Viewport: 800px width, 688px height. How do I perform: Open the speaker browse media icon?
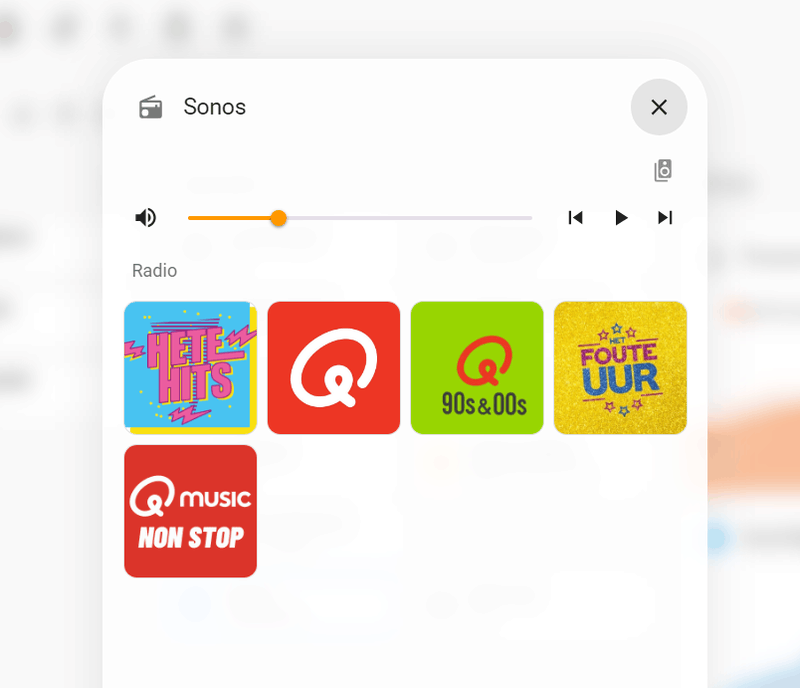(x=663, y=171)
